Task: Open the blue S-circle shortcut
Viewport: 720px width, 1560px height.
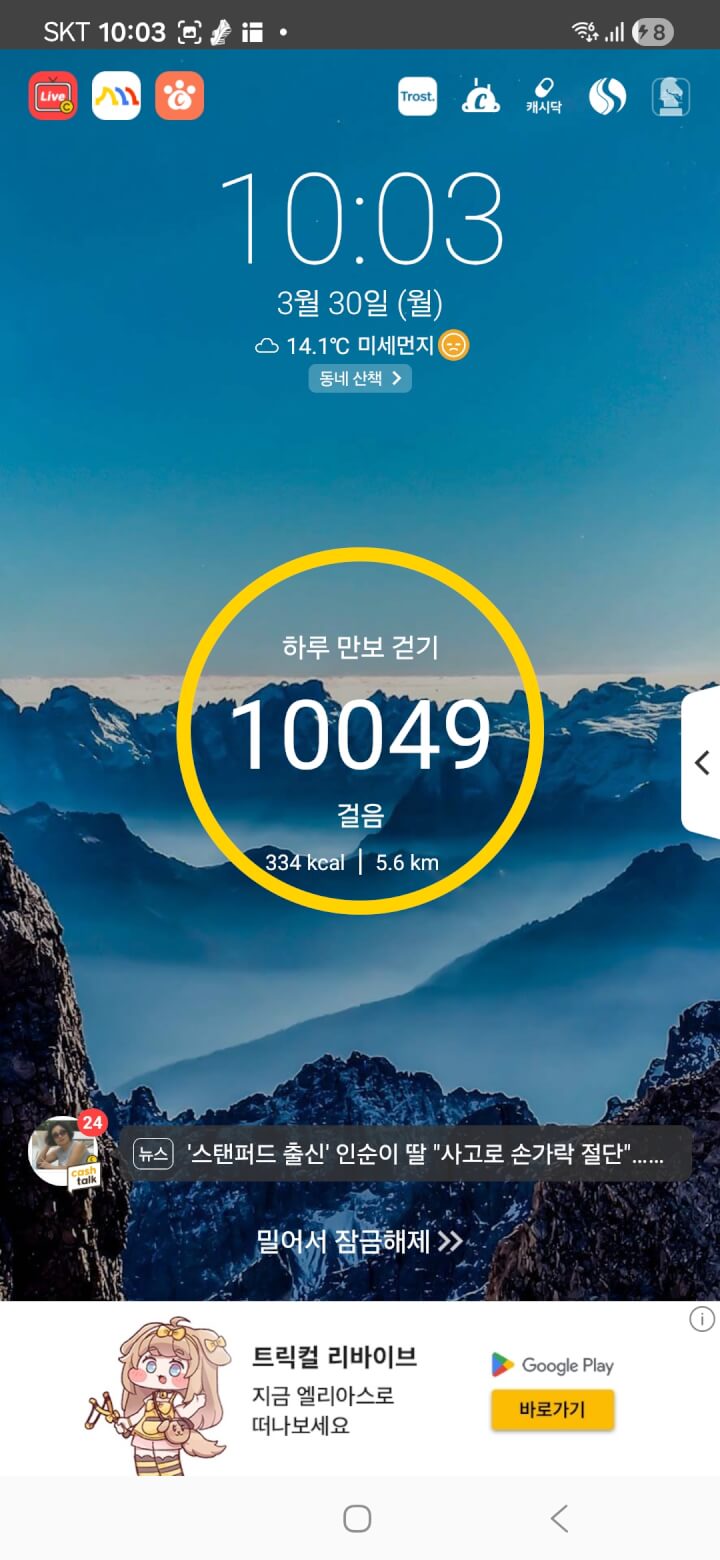Action: pos(607,97)
